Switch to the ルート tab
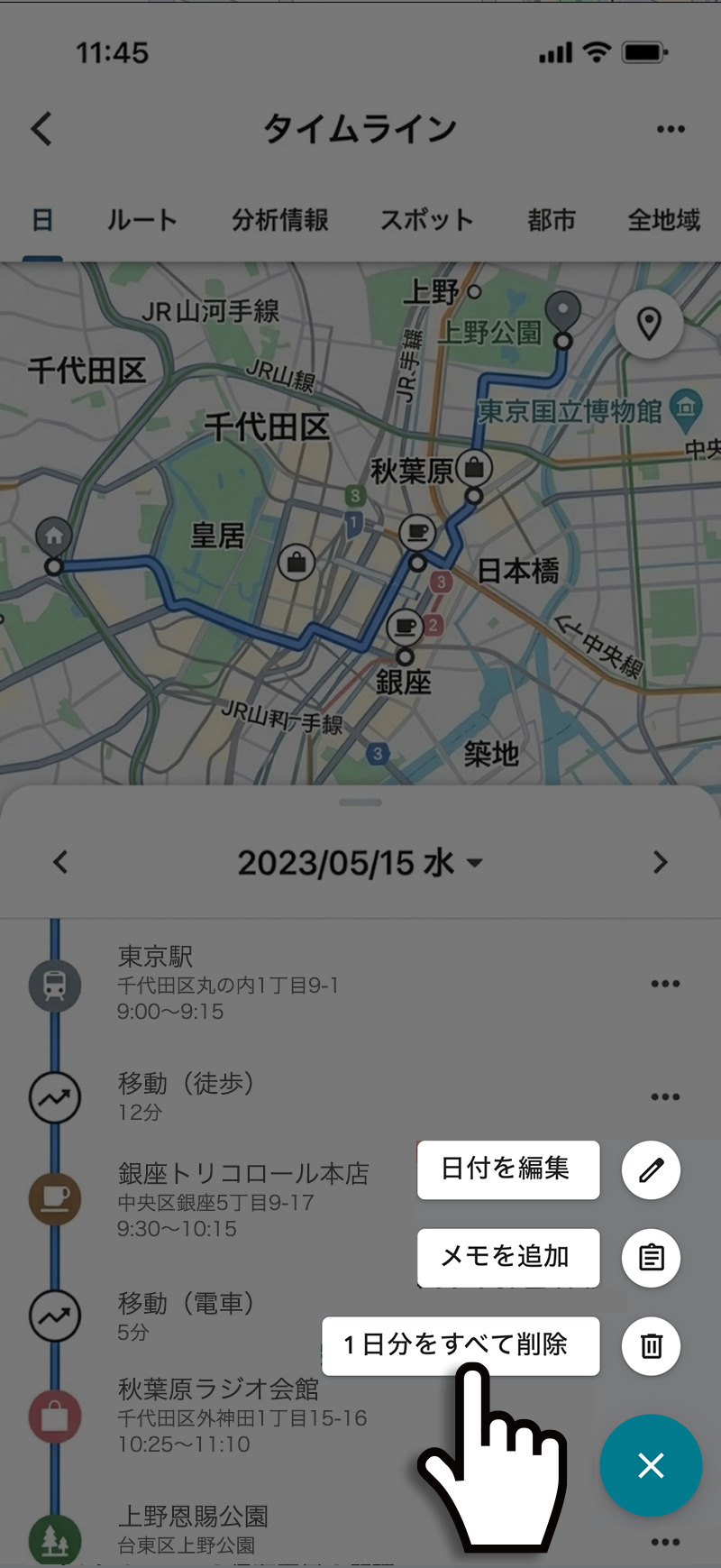This screenshot has width=721, height=1568. tap(141, 220)
